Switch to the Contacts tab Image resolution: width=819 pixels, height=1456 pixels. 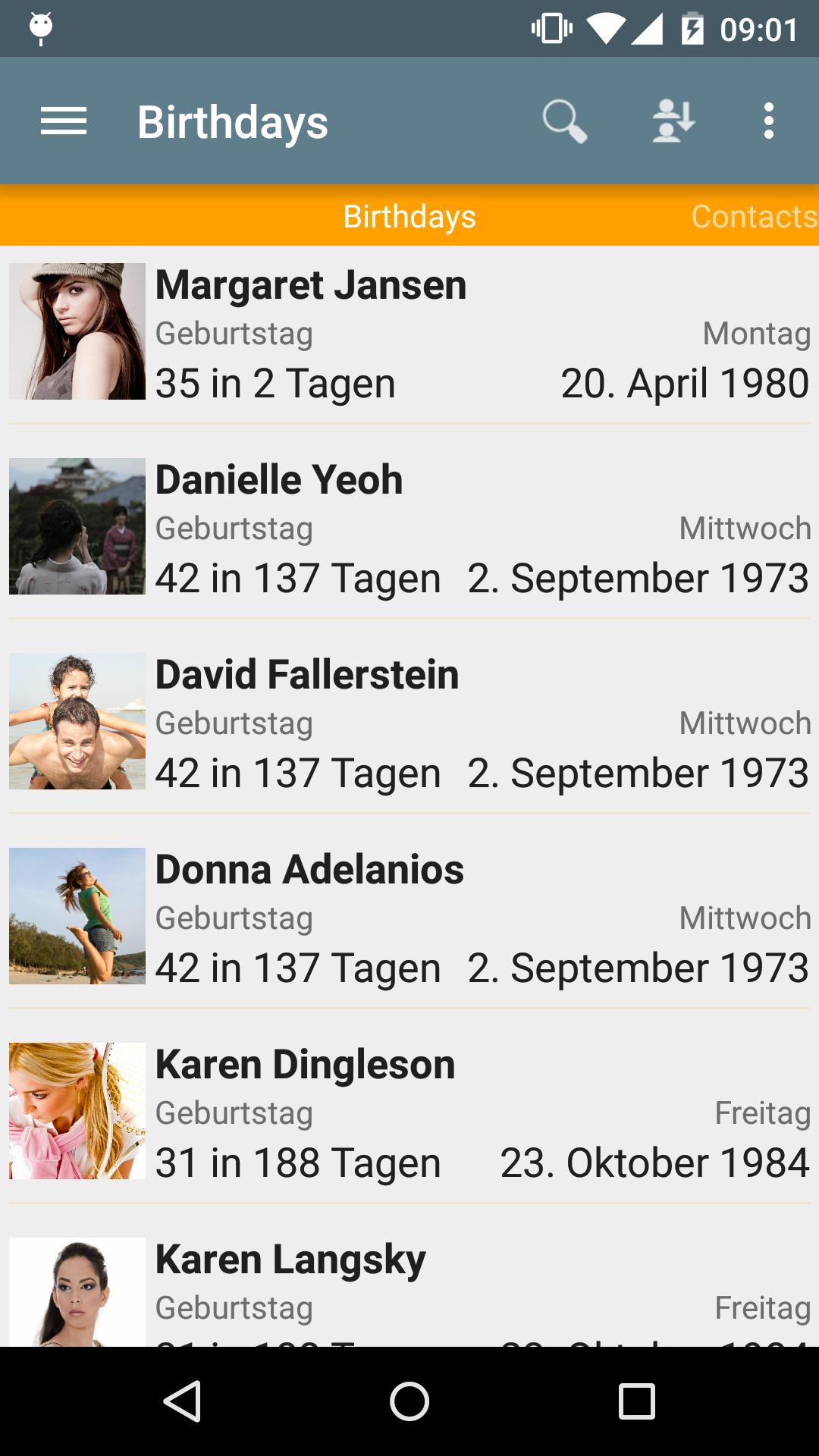(x=753, y=217)
